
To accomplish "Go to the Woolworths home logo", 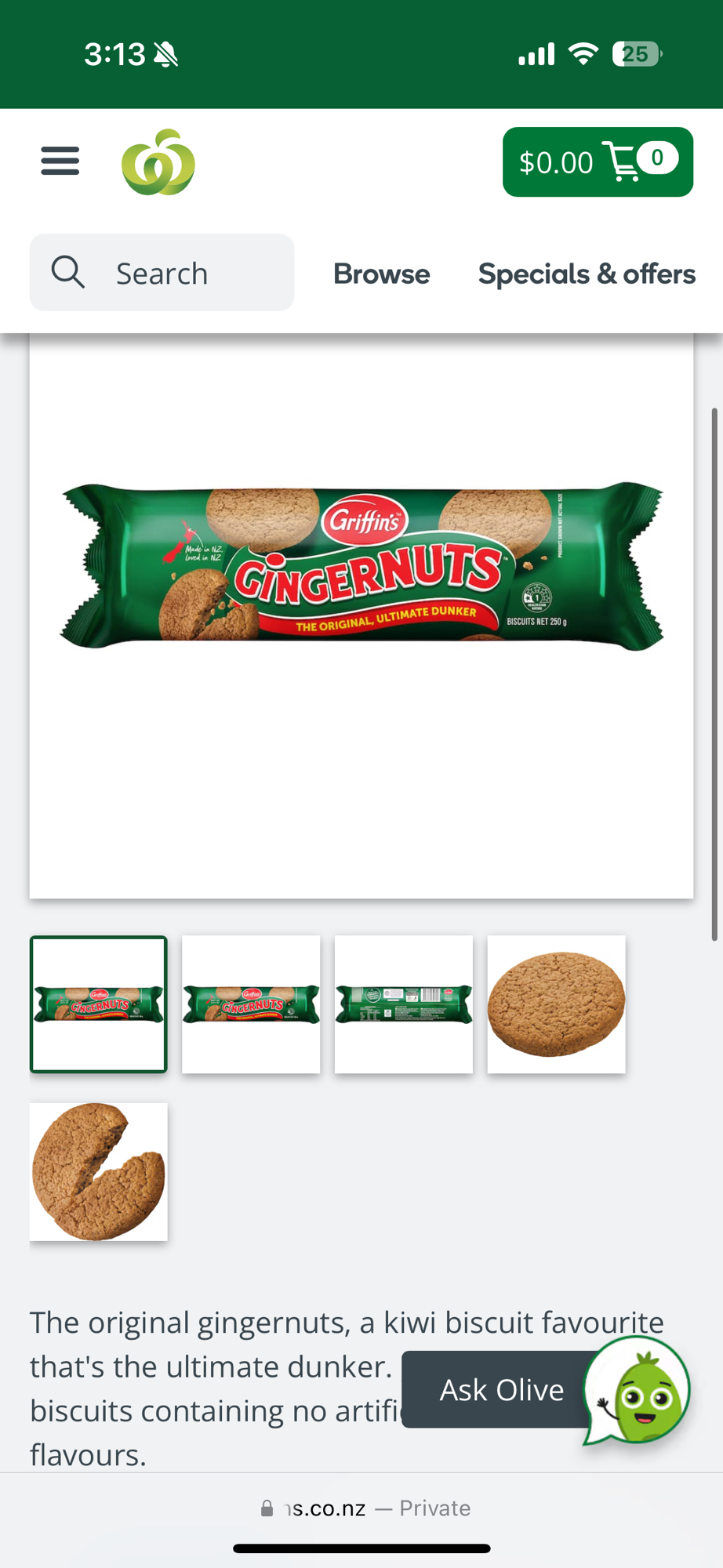I will coord(158,162).
